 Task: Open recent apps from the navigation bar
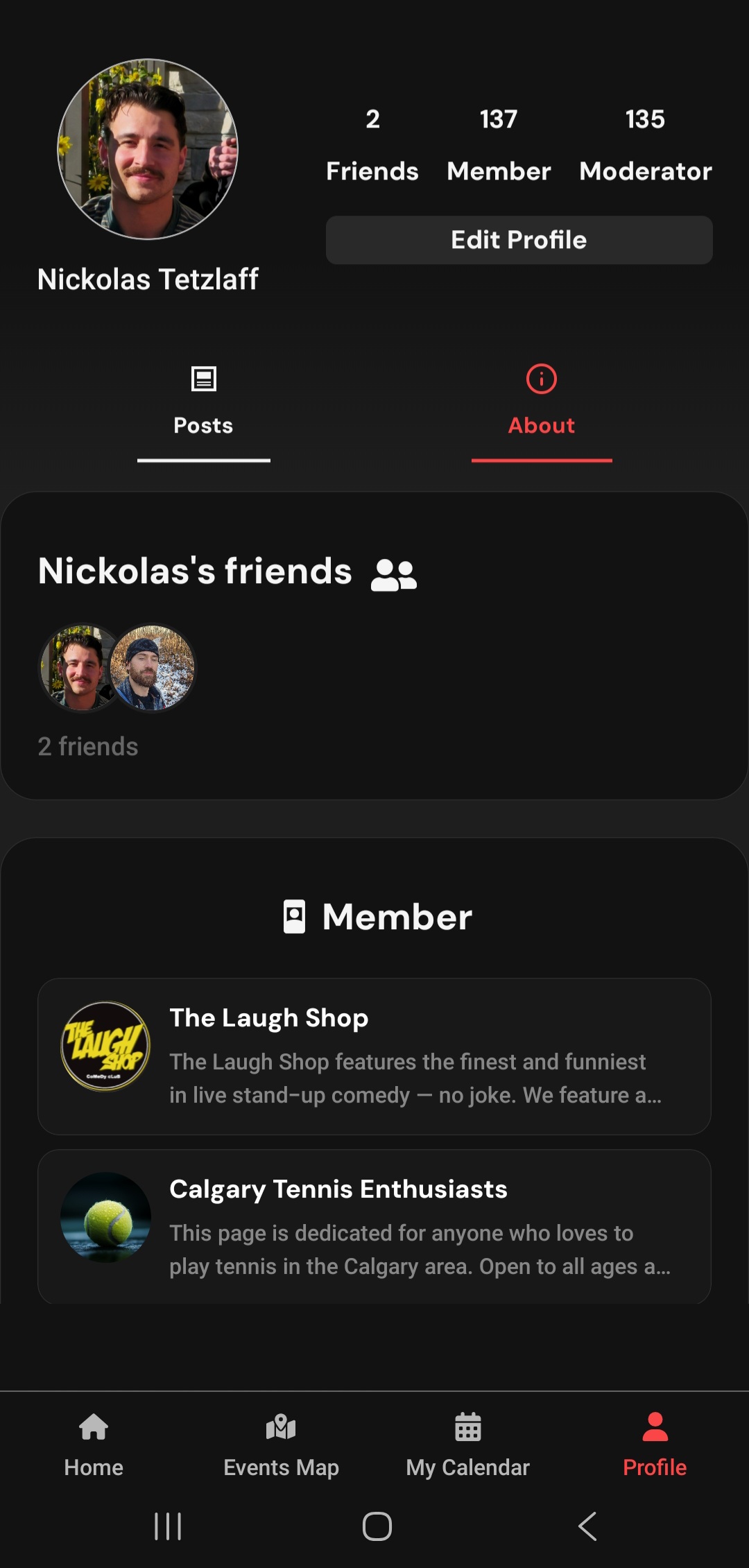pyautogui.click(x=168, y=1526)
